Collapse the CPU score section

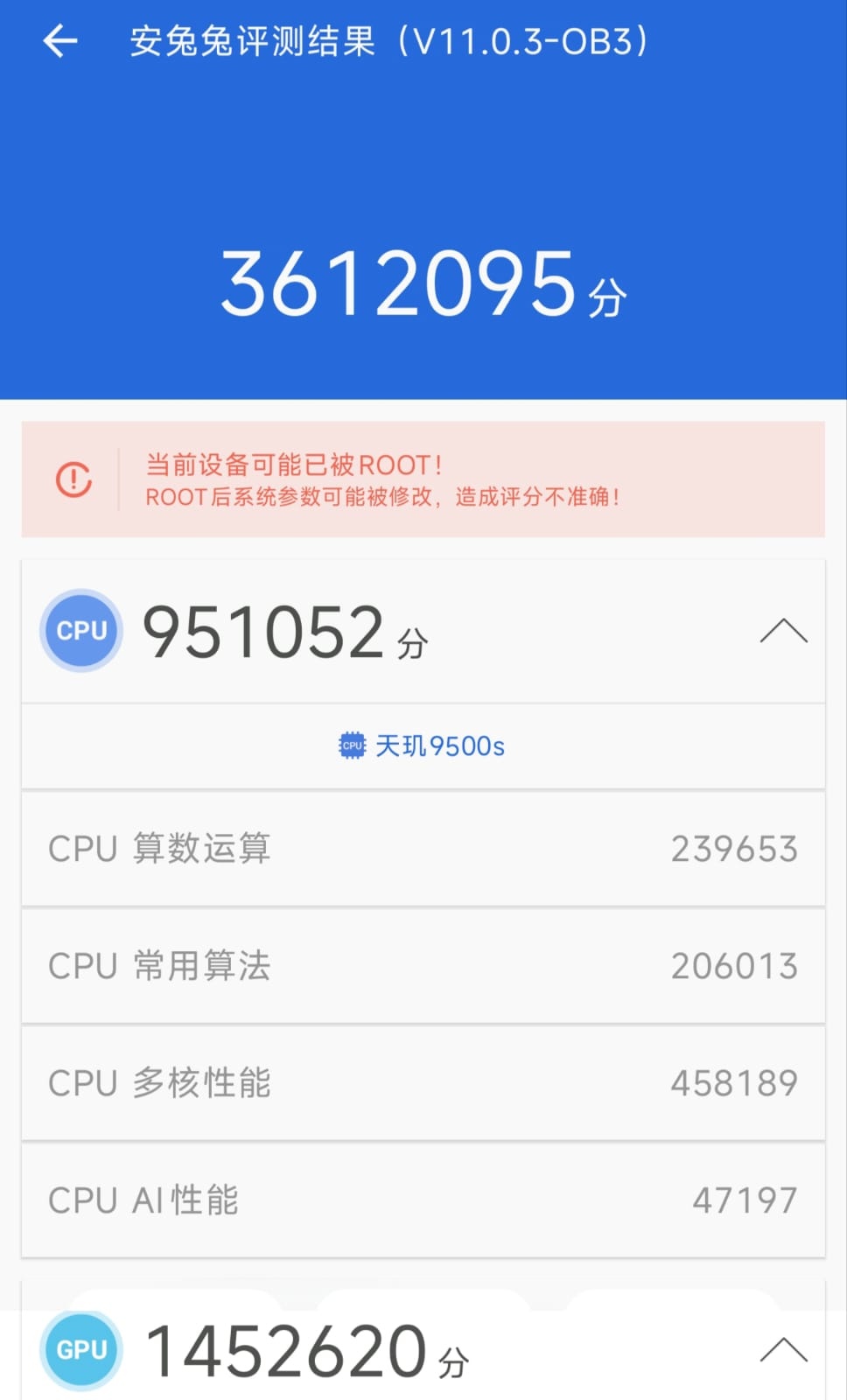click(x=783, y=631)
